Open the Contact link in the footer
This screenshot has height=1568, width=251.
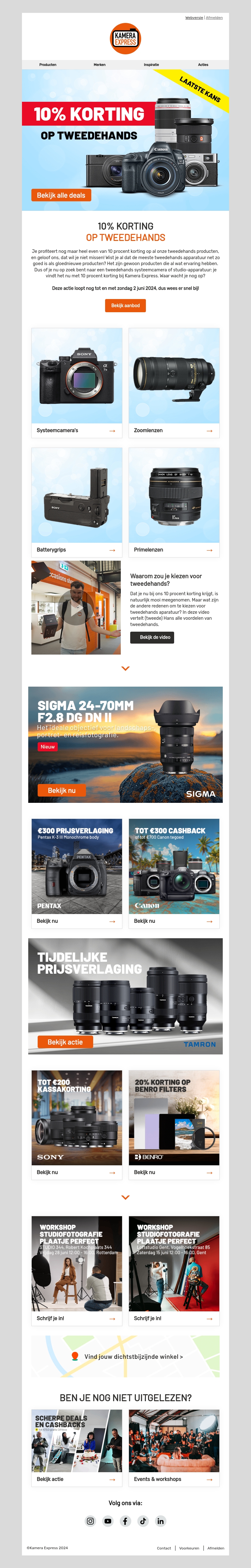[x=163, y=1548]
